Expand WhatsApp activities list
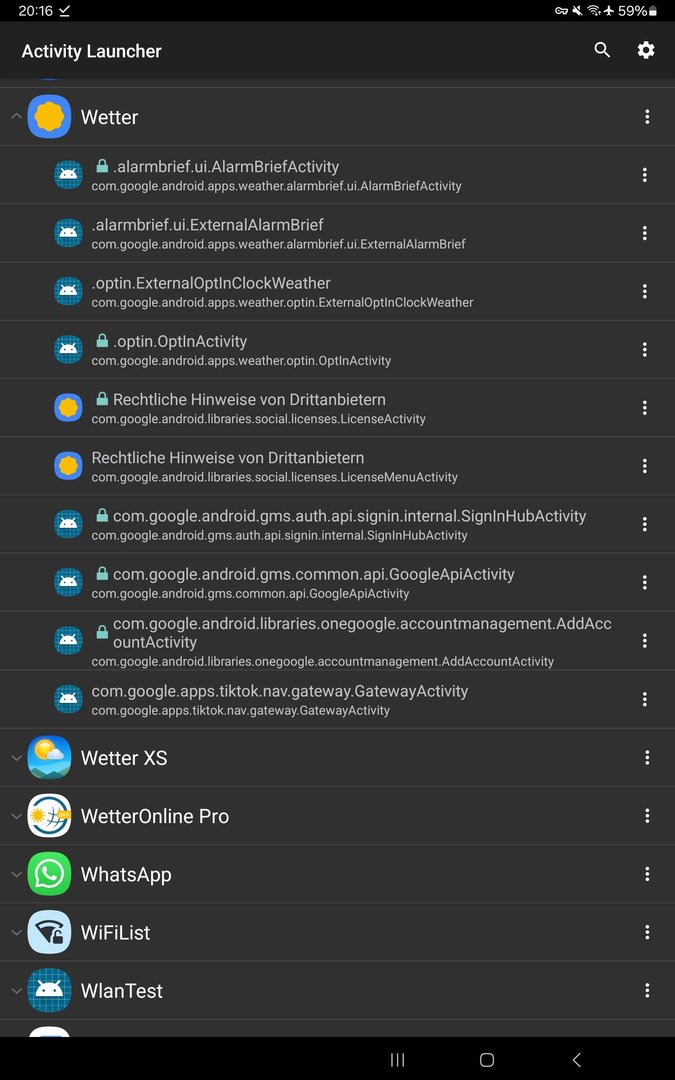 point(16,874)
